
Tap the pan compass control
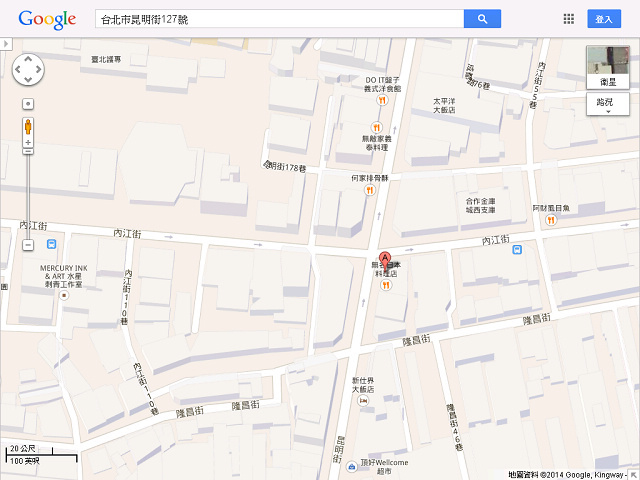[x=28, y=70]
